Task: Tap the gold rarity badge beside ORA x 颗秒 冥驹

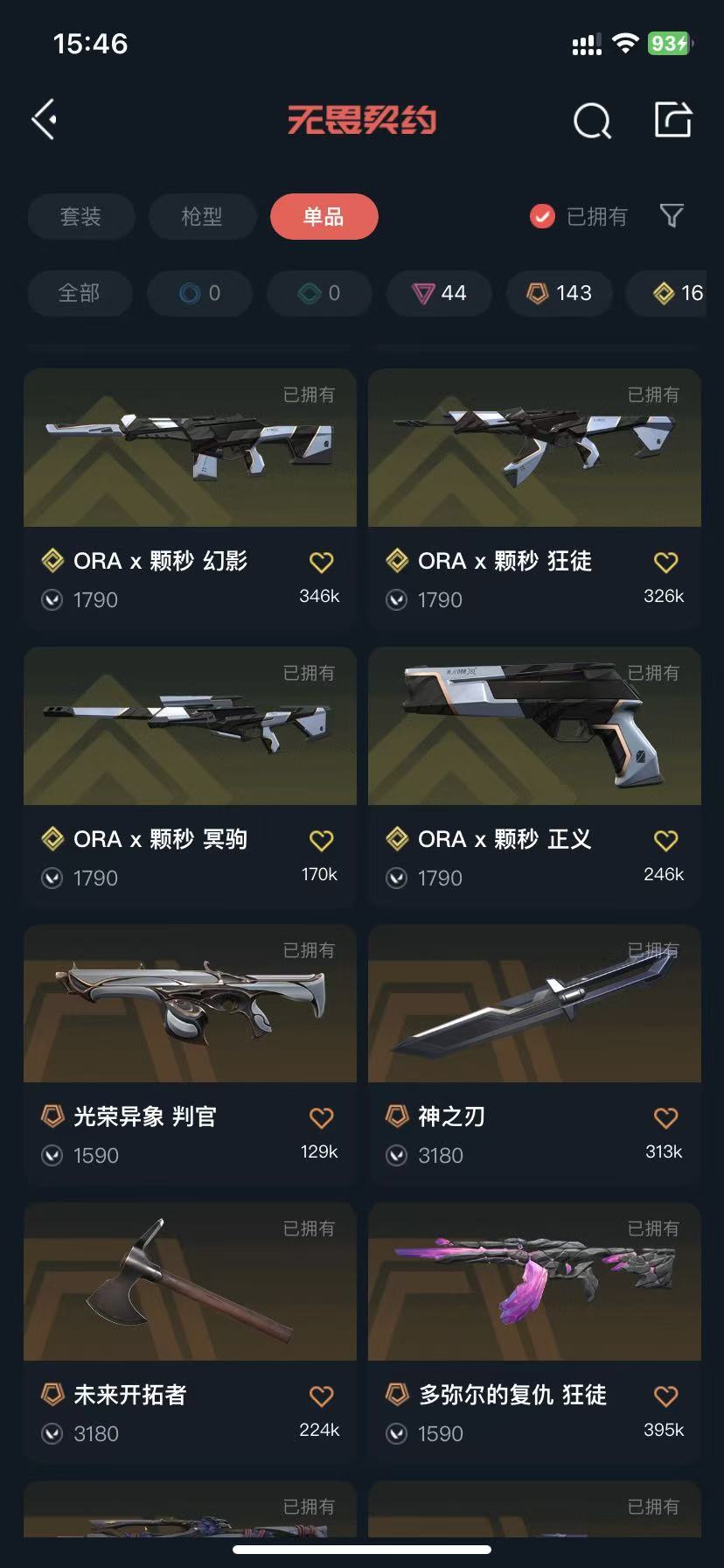Action: [x=52, y=839]
